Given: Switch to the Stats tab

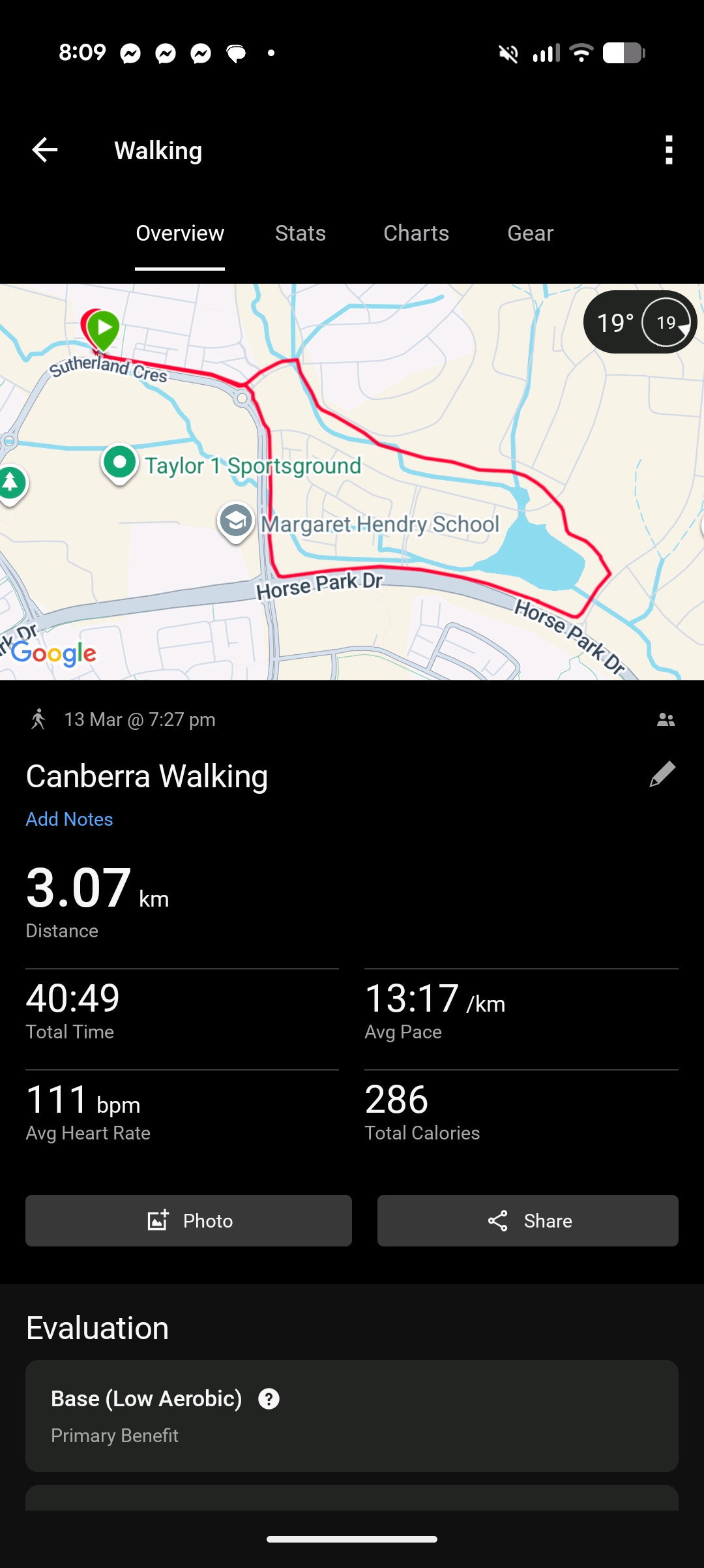Looking at the screenshot, I should pyautogui.click(x=300, y=234).
